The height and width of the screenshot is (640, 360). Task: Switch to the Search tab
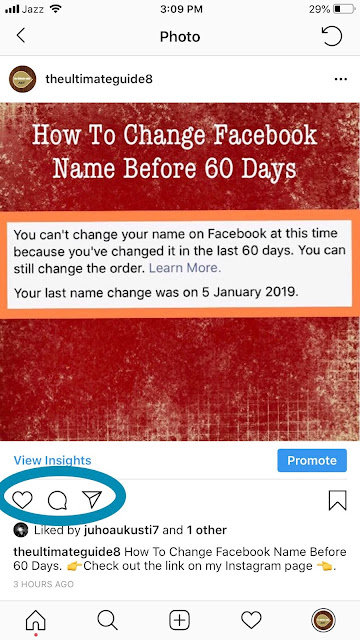coord(108,620)
